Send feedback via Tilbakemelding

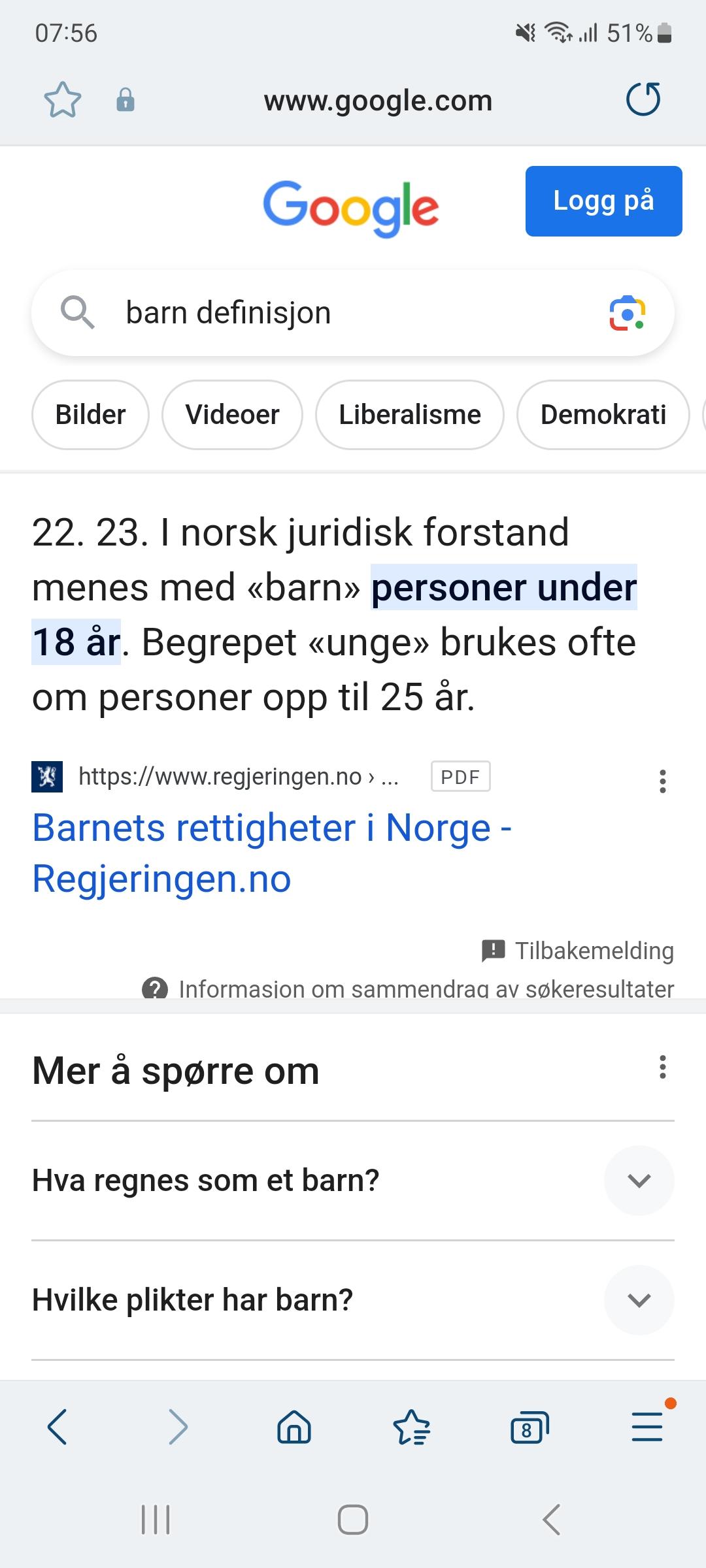tap(577, 951)
